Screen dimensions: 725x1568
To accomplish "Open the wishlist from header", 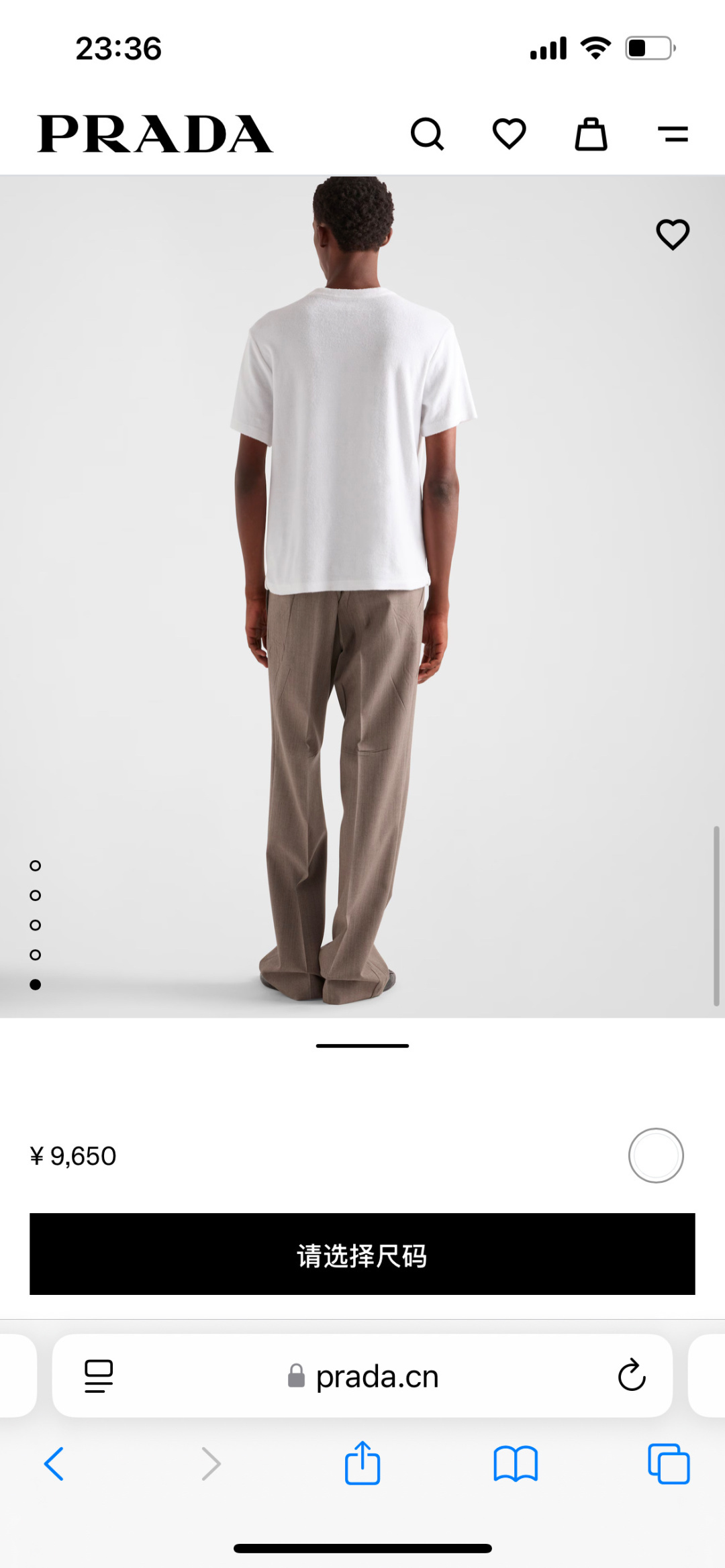I will (x=509, y=134).
